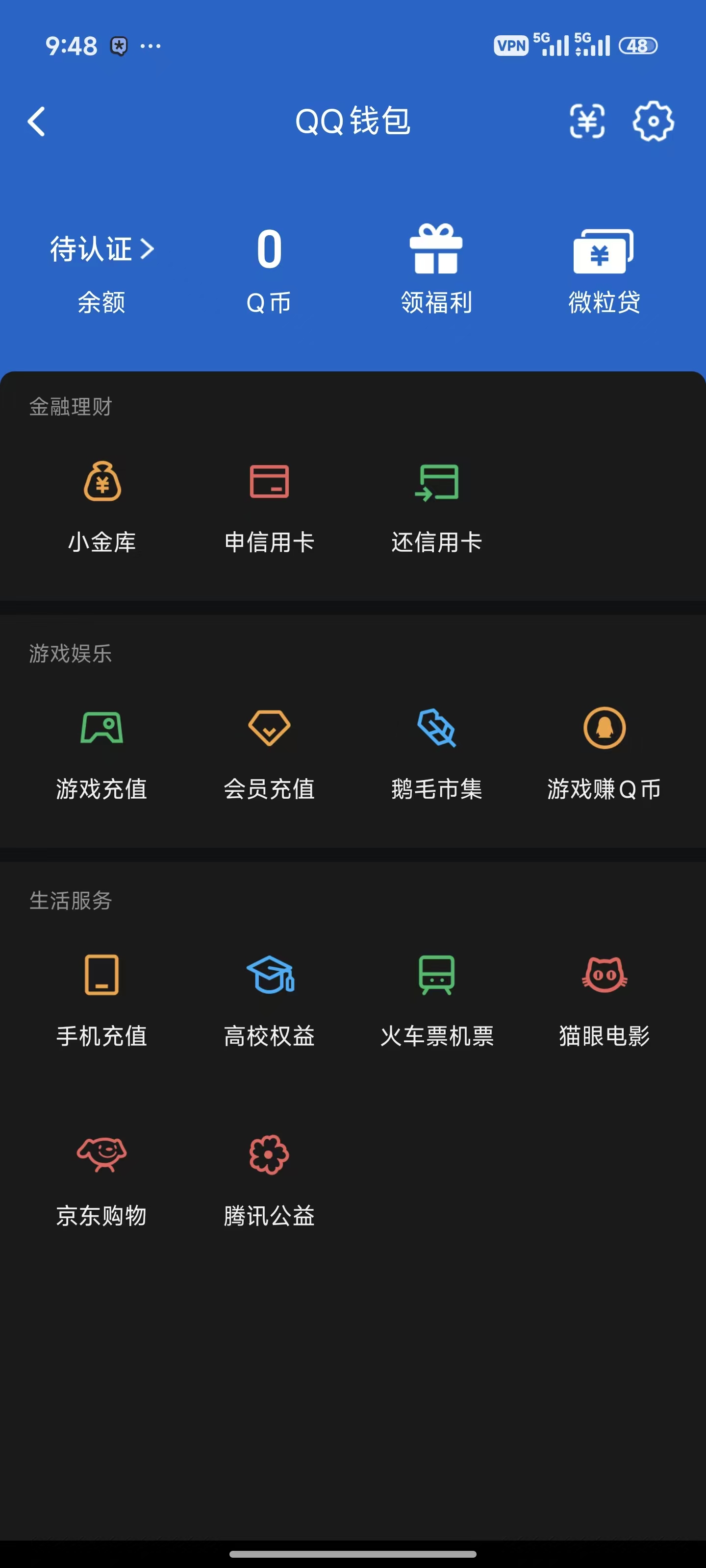The width and height of the screenshot is (706, 1568).
Task: Go back using the back arrow
Action: click(37, 121)
